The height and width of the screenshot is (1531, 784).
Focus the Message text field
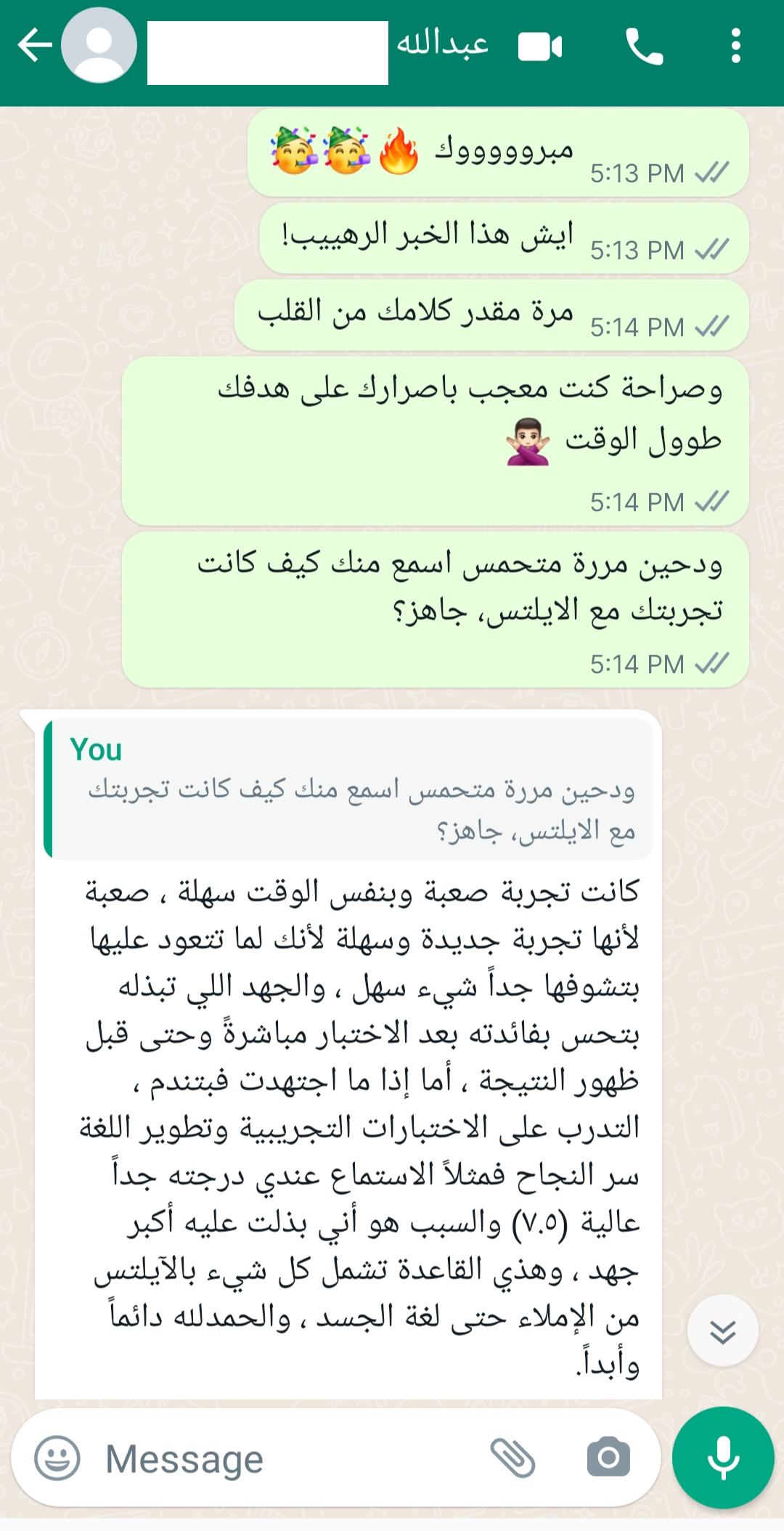[x=290, y=1458]
